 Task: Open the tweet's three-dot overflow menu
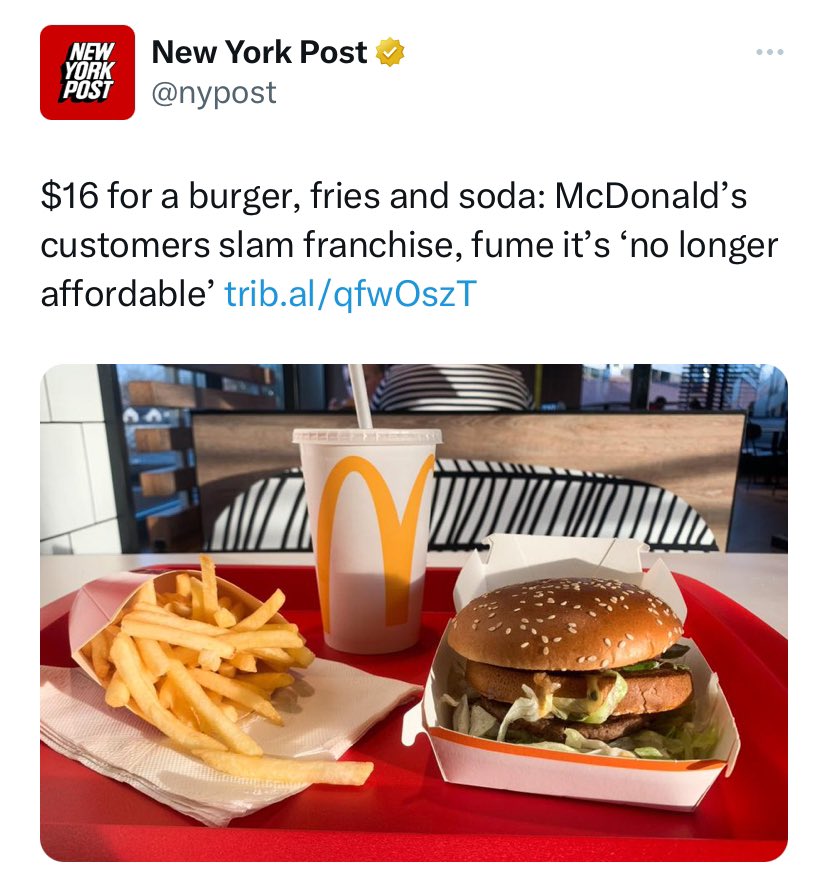point(770,52)
